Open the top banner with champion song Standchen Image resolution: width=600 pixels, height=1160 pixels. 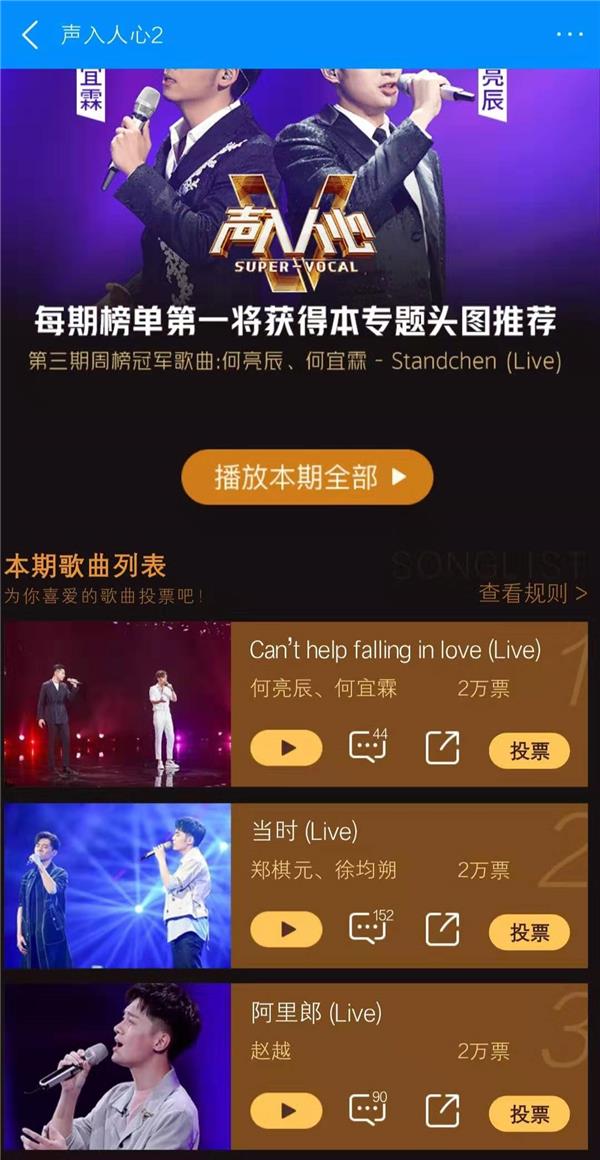pos(300,220)
